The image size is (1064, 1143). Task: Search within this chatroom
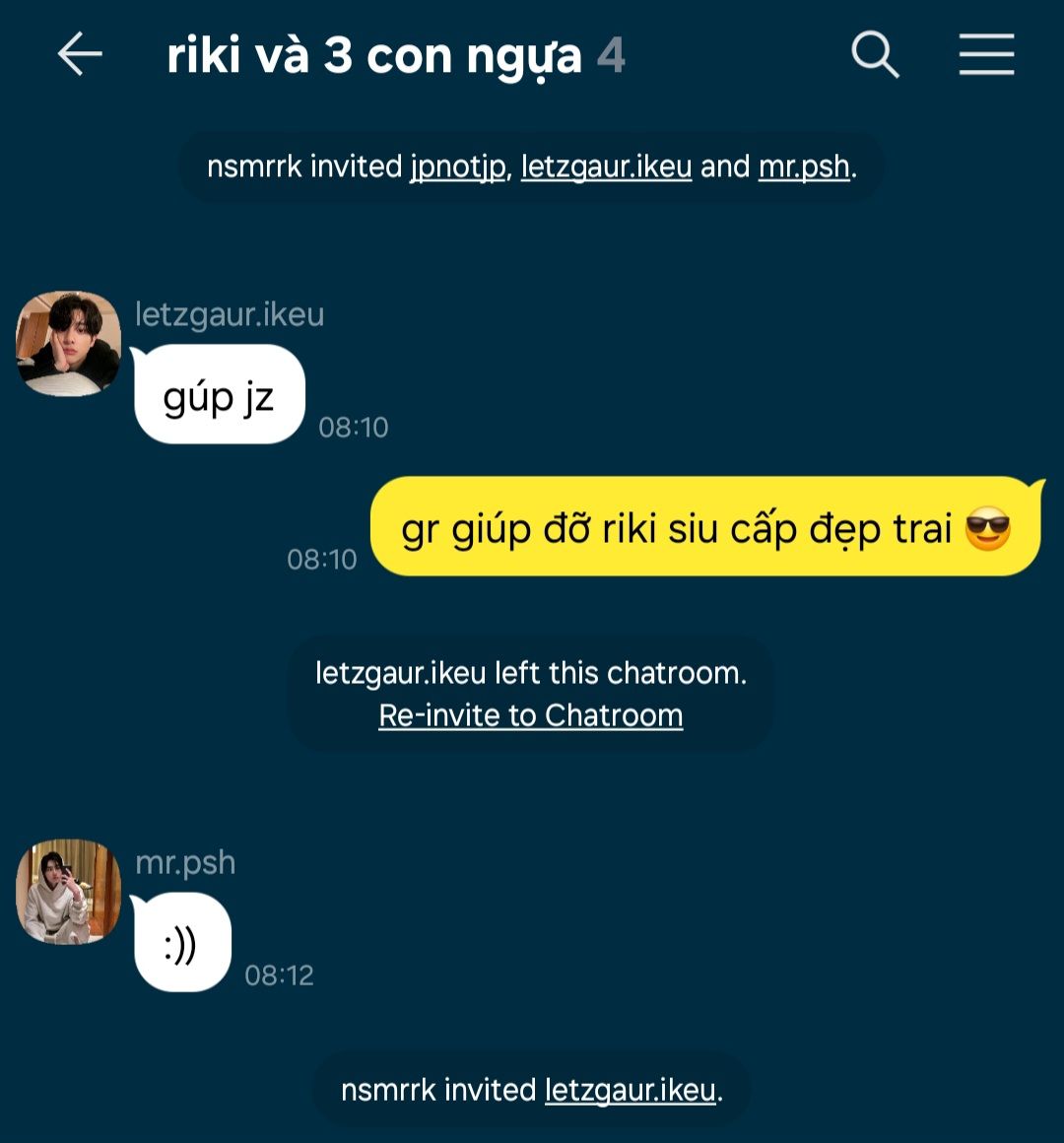pyautogui.click(x=875, y=54)
